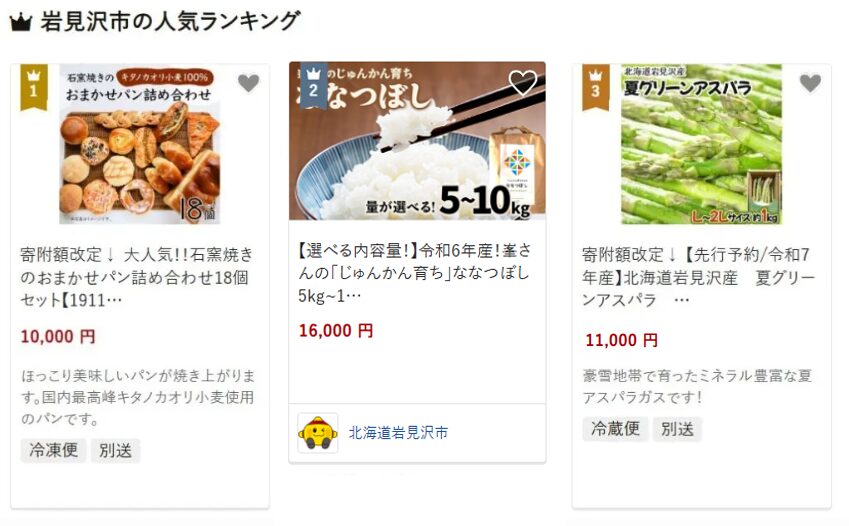Viewport: 849px width, 526px height.
Task: Favorite the Nanatsuboshi rice item
Action: [522, 83]
